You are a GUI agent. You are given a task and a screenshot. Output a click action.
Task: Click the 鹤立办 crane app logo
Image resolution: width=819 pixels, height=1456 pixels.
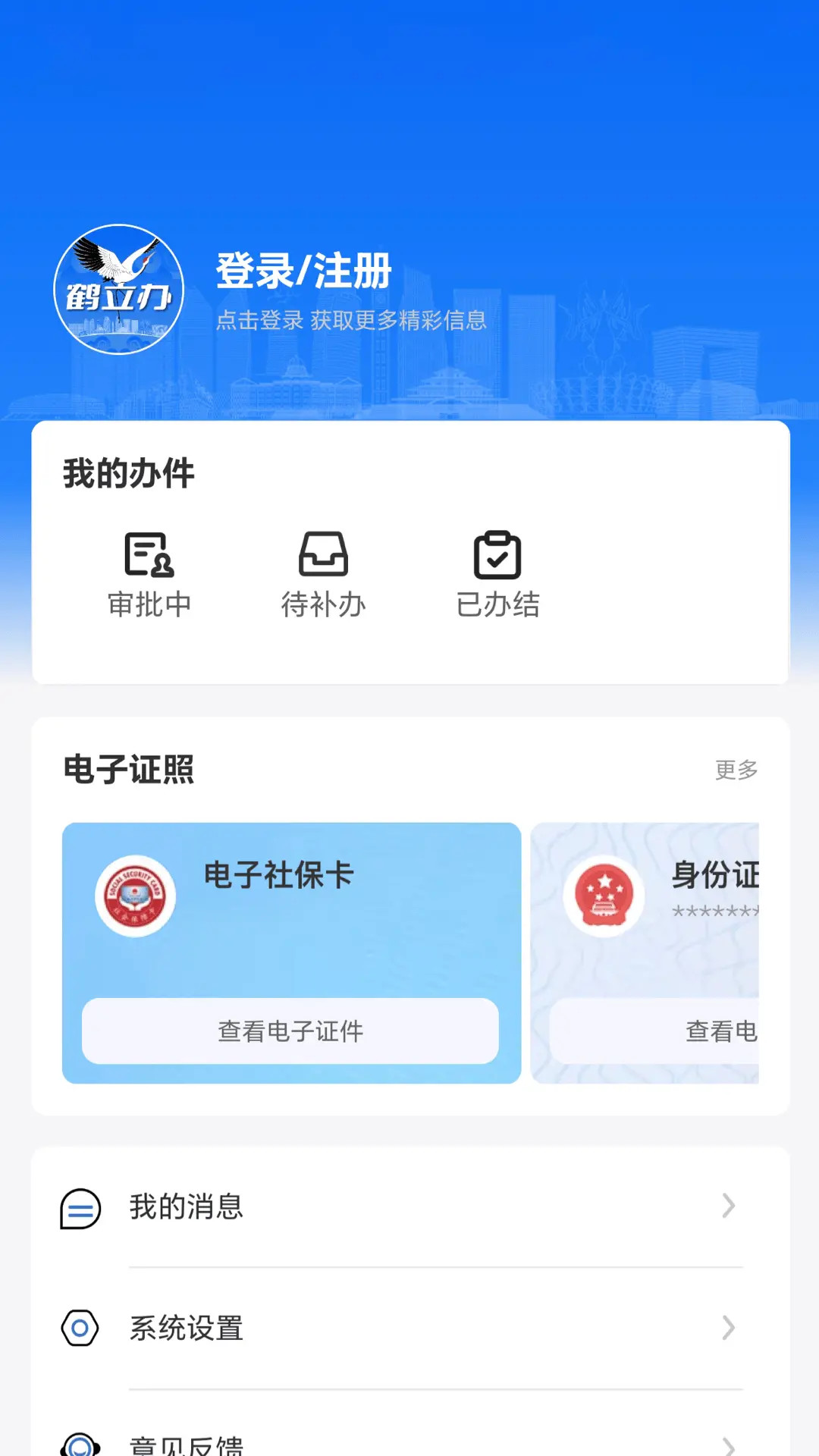[x=118, y=290]
